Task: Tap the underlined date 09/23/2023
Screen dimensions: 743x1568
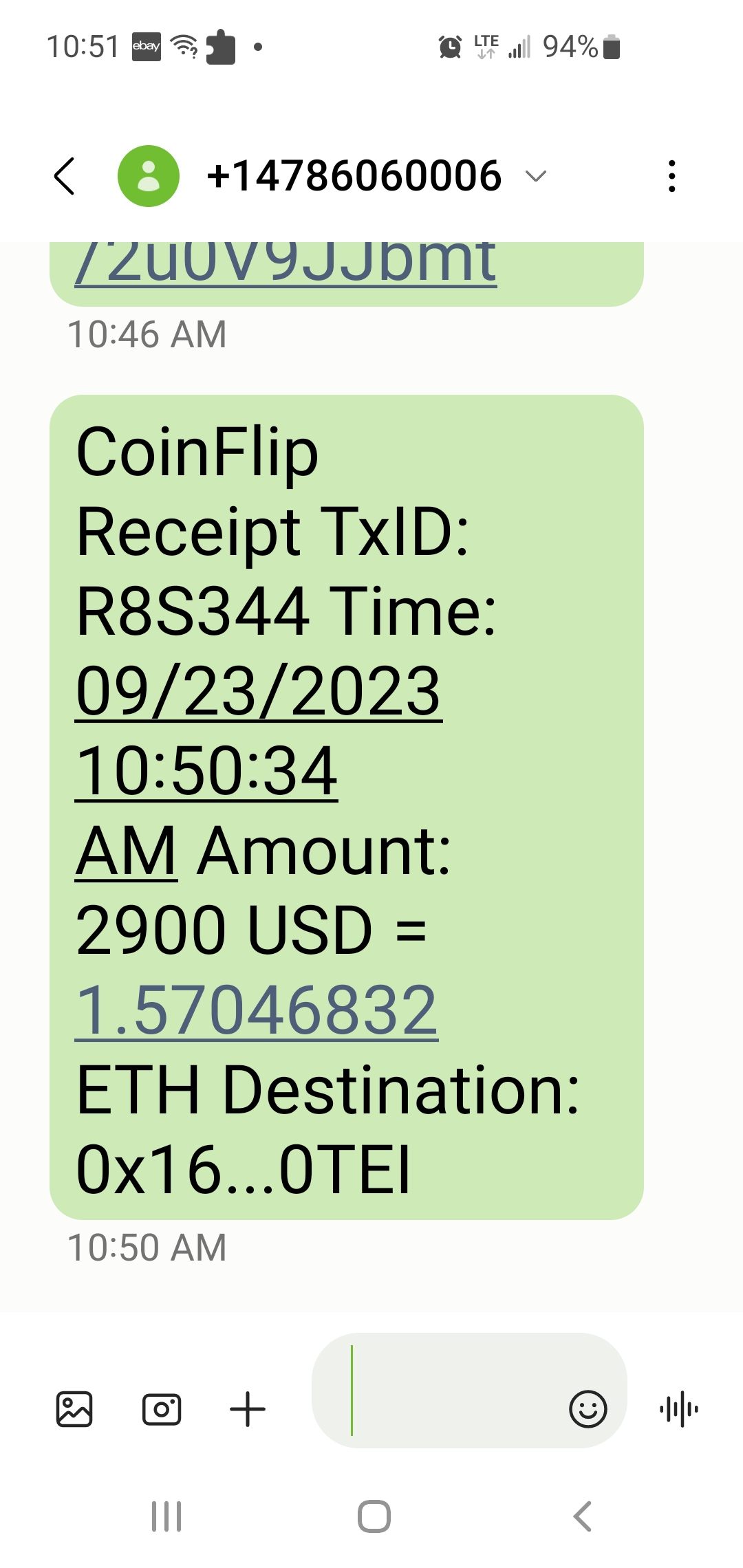Action: coord(258,691)
